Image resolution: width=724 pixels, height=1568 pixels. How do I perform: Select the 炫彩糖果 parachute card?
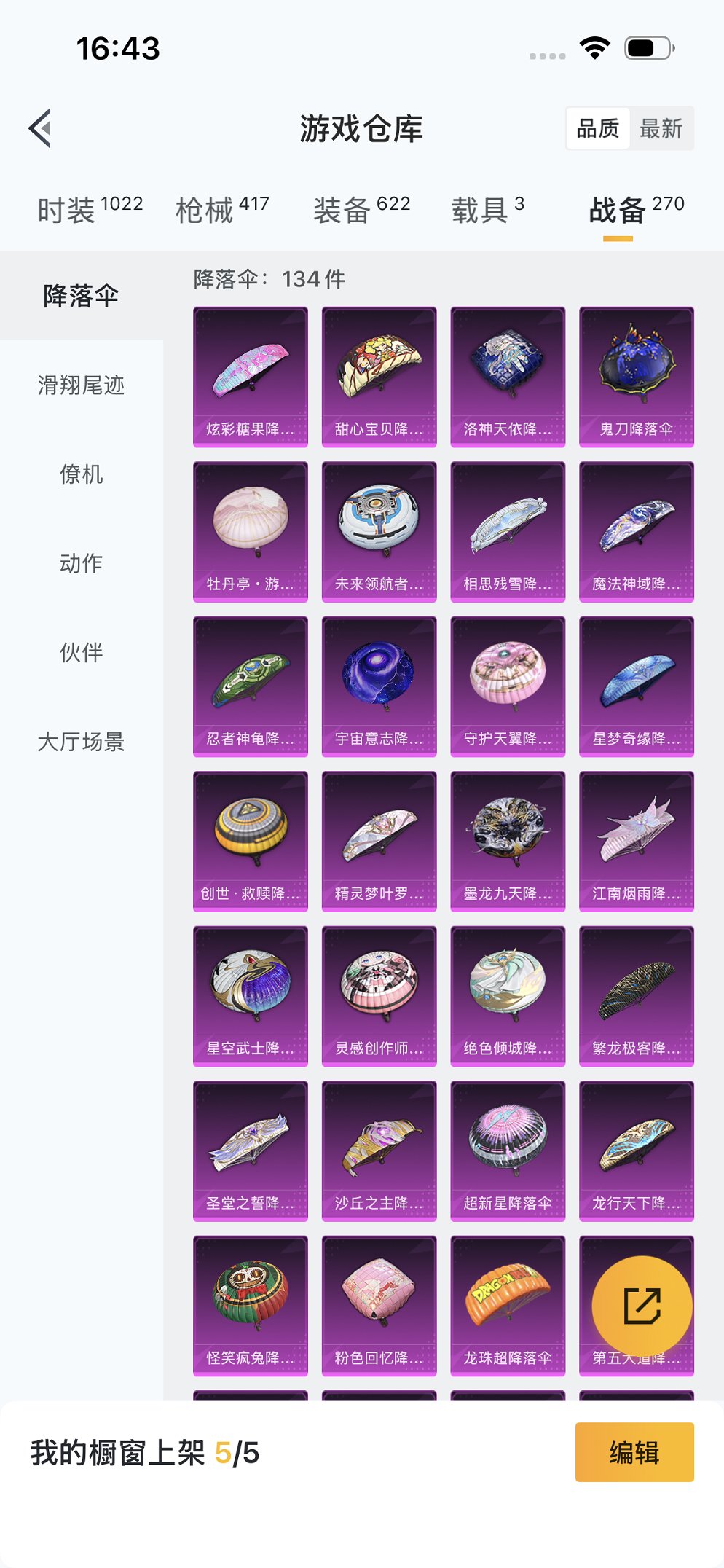point(250,376)
